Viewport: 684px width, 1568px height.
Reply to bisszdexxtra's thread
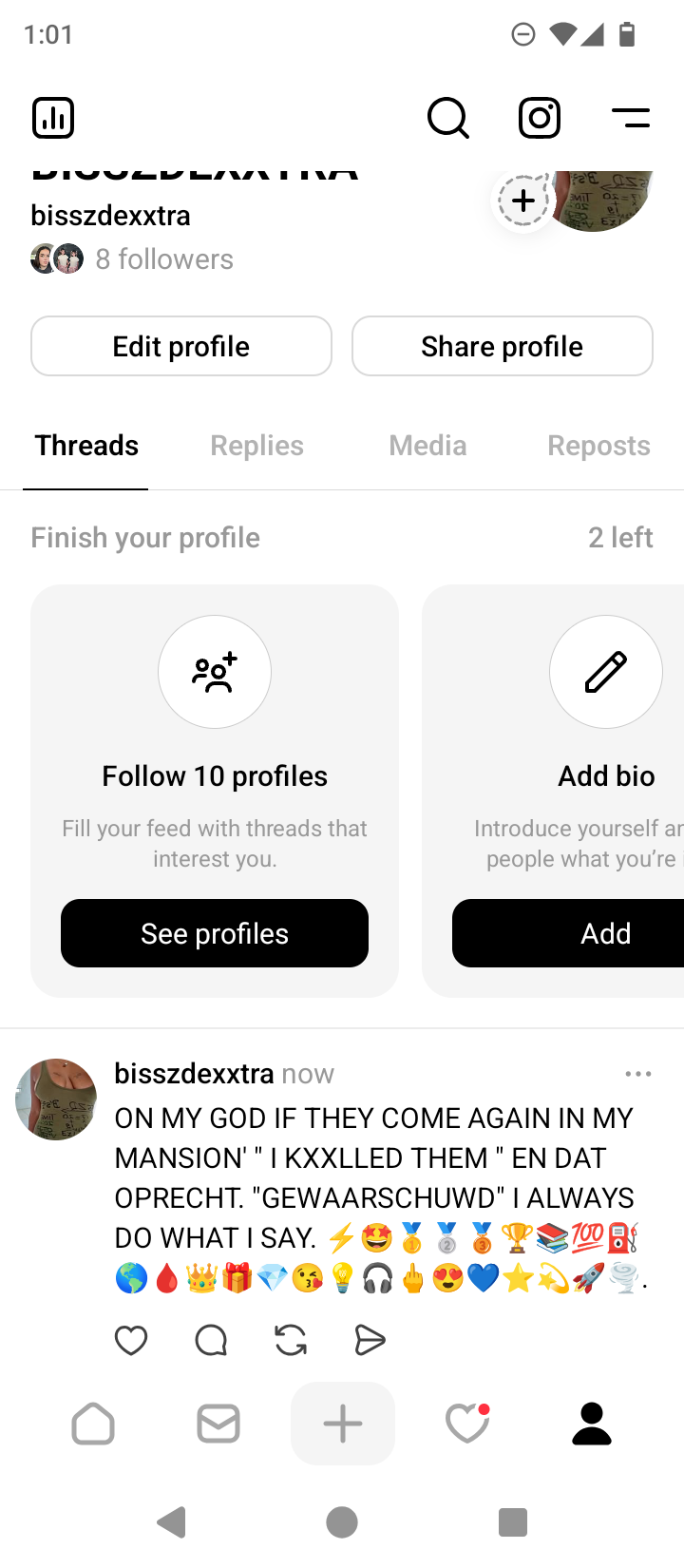click(x=211, y=1340)
